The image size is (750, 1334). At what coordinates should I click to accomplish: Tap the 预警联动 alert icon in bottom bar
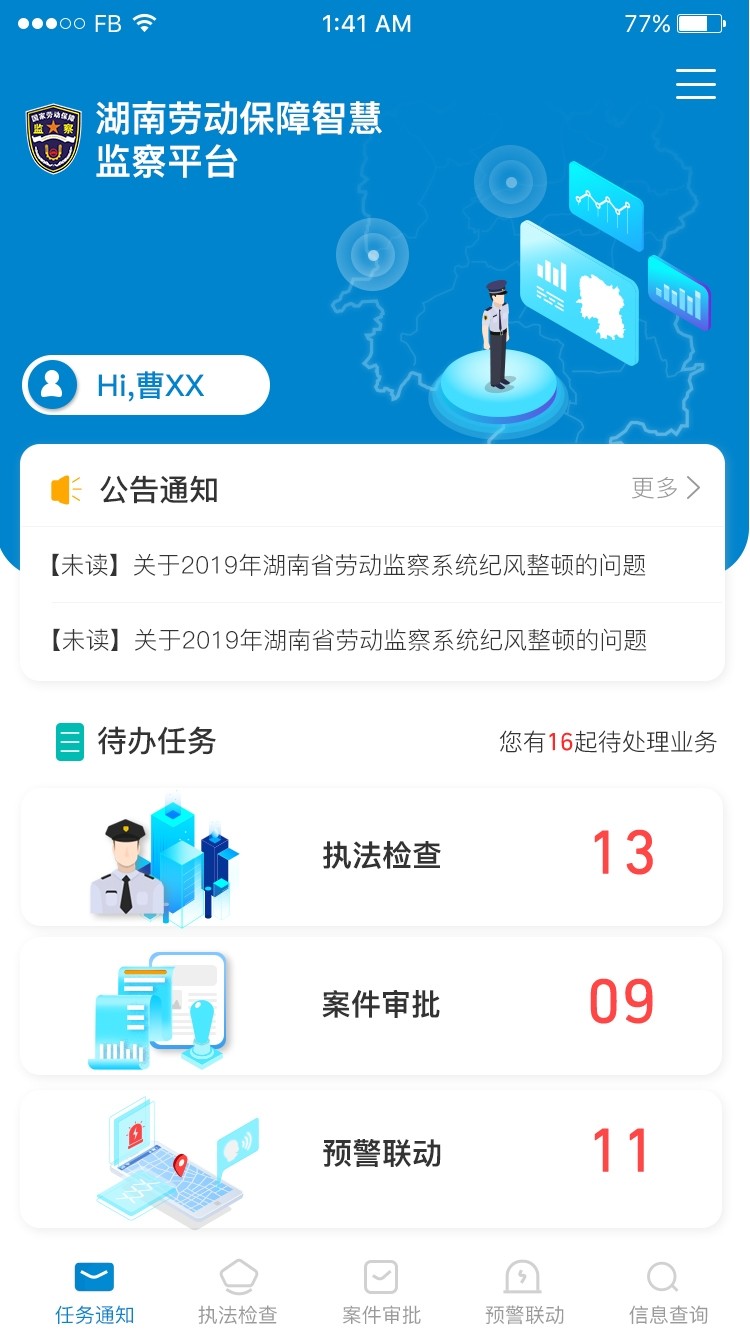521,1275
